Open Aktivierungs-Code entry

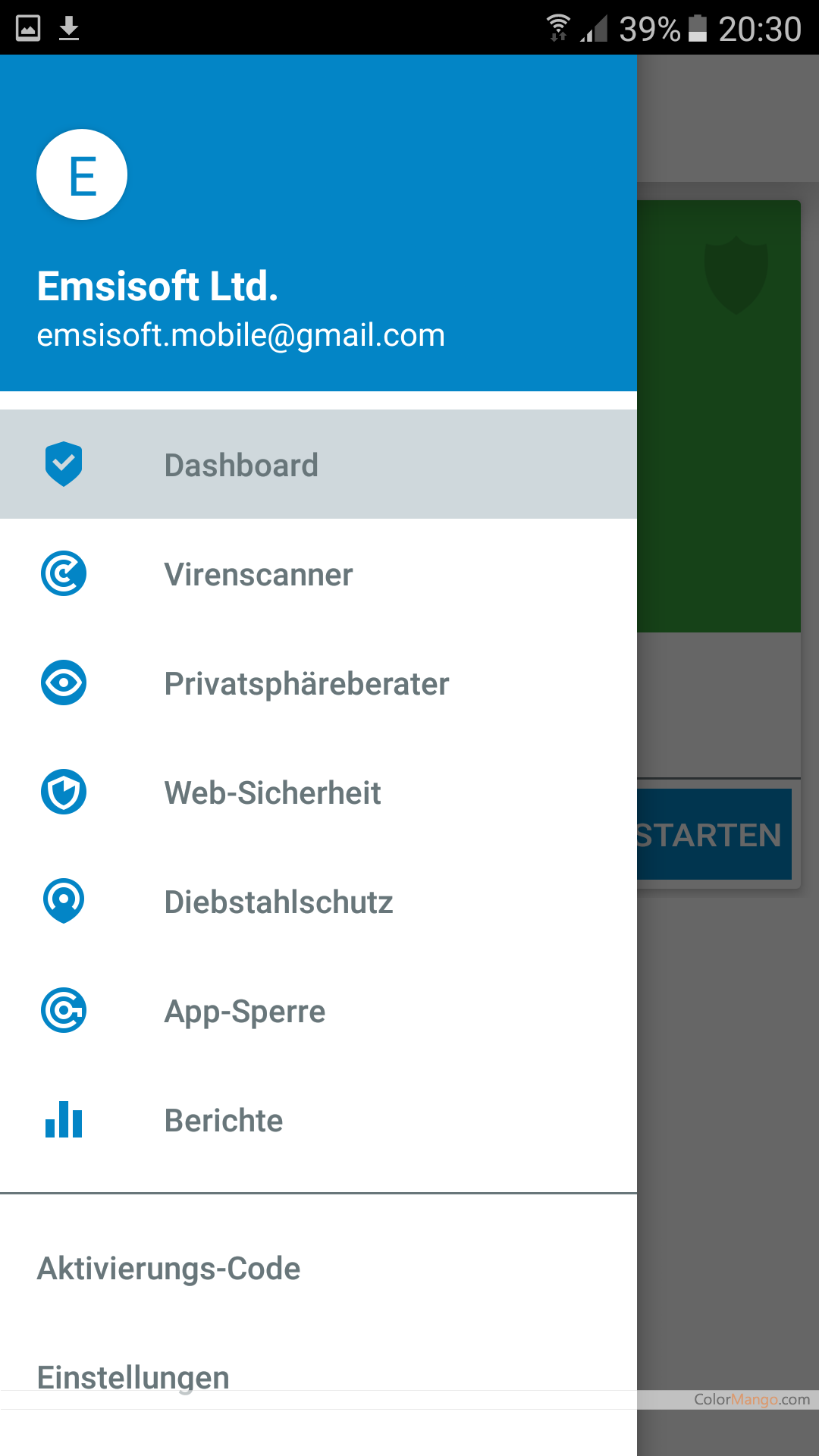[x=318, y=1268]
